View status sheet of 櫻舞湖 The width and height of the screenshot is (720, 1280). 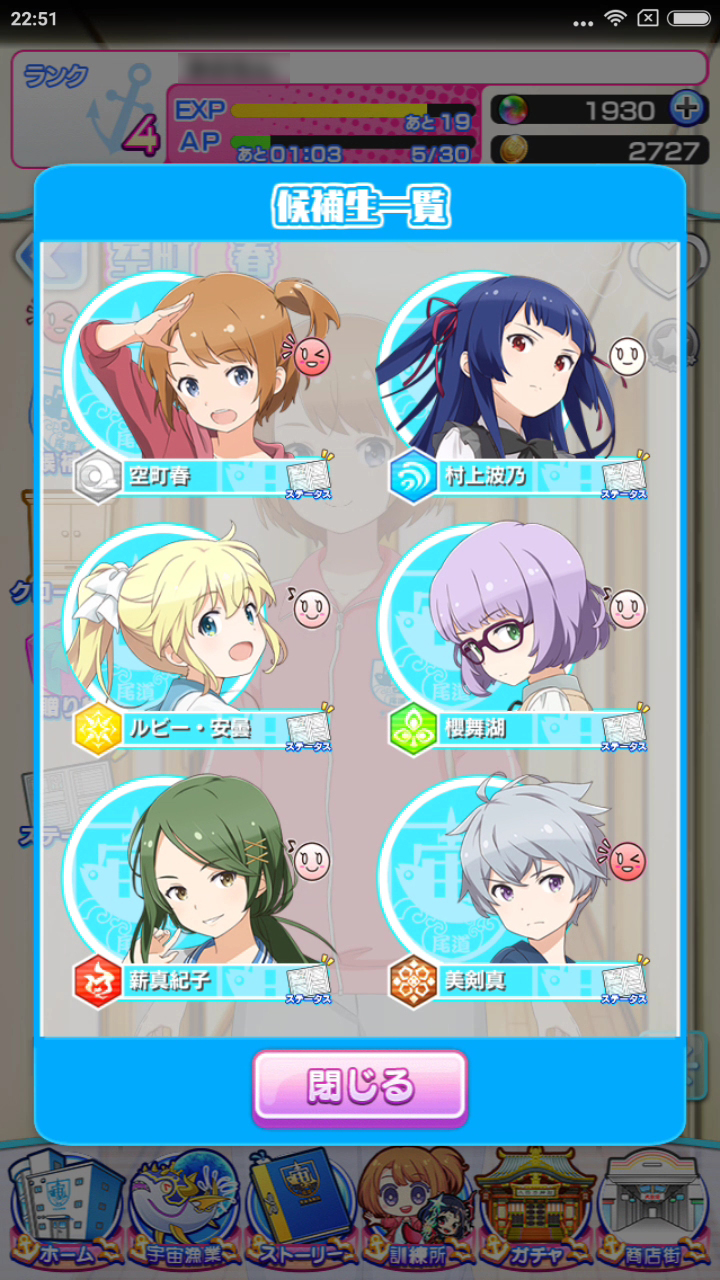[626, 729]
